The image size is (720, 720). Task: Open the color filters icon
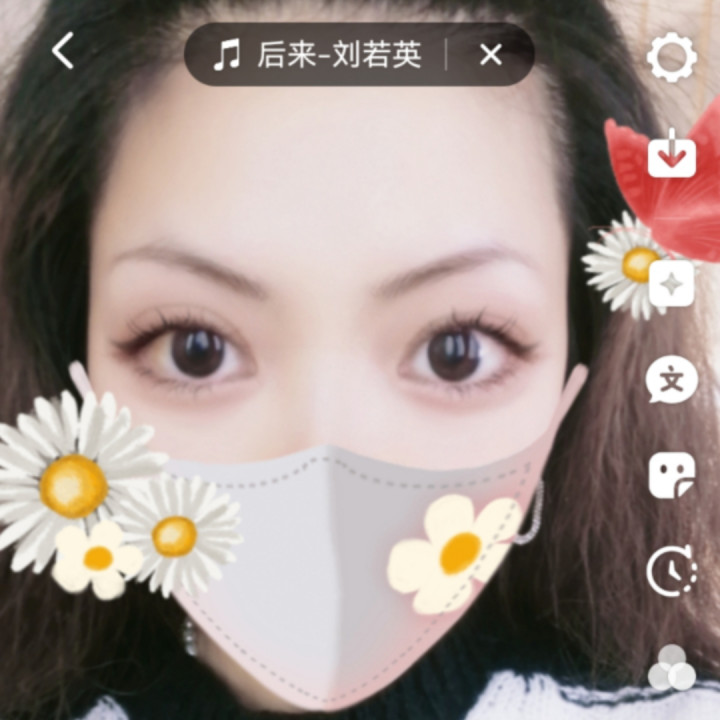(672, 667)
